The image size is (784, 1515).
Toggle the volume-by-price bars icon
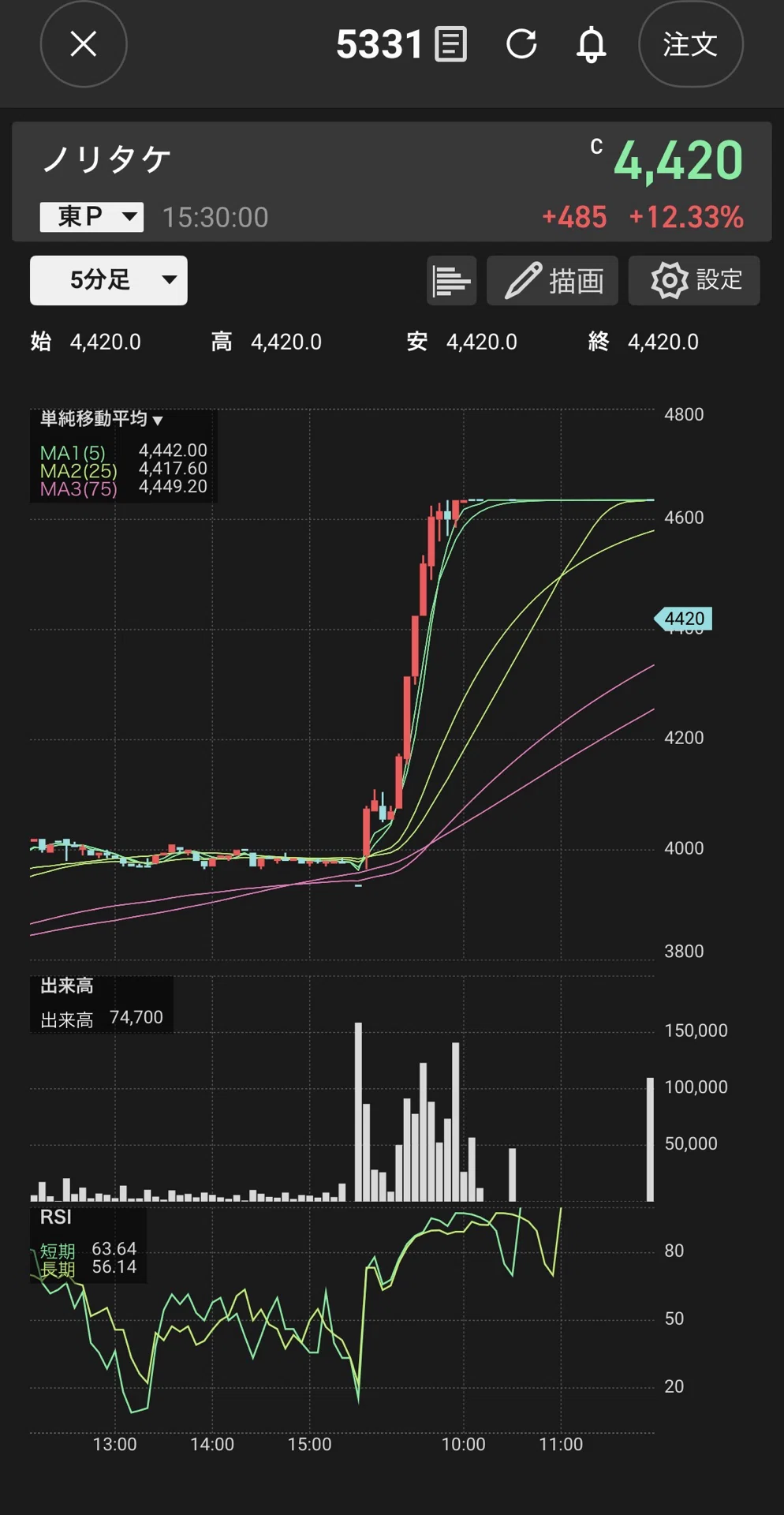452,280
